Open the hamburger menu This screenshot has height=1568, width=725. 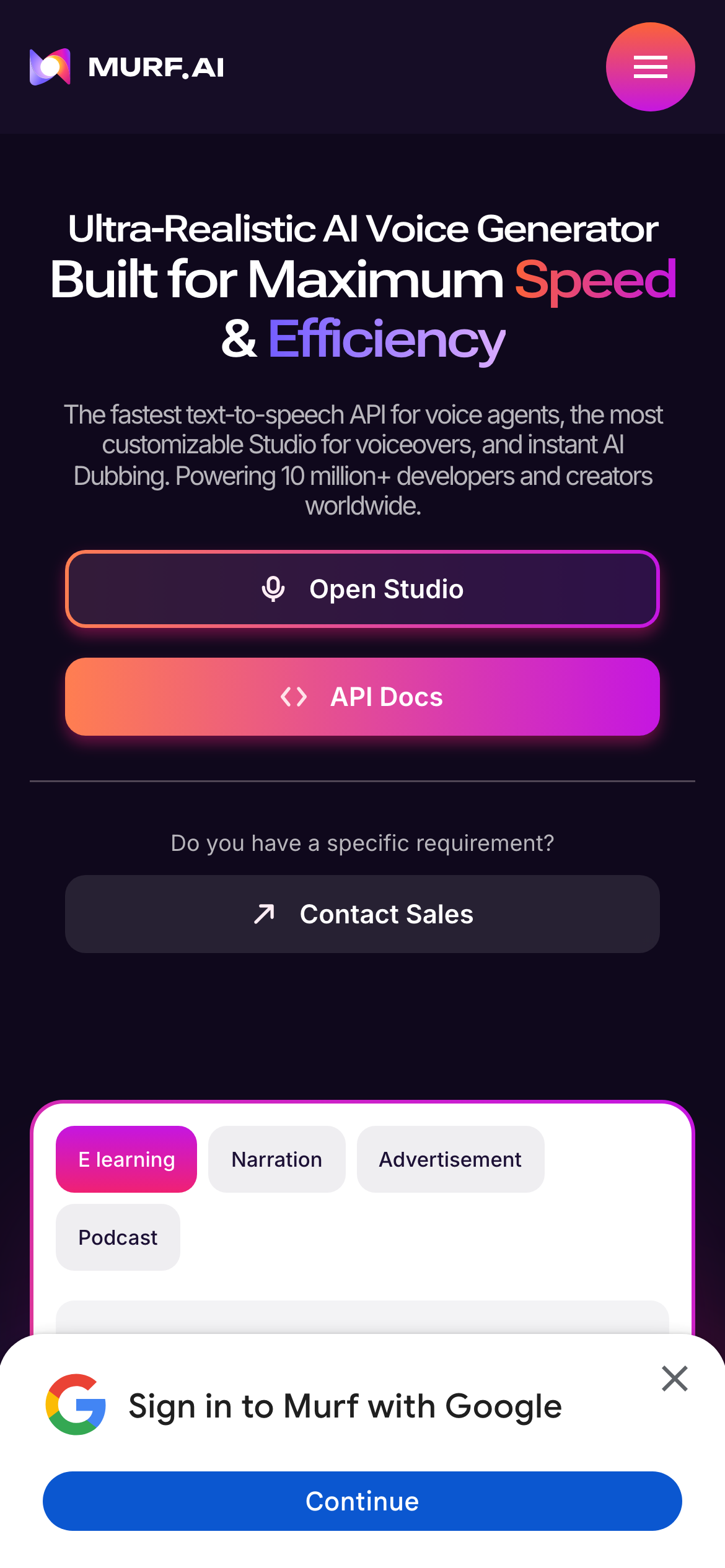tap(650, 67)
